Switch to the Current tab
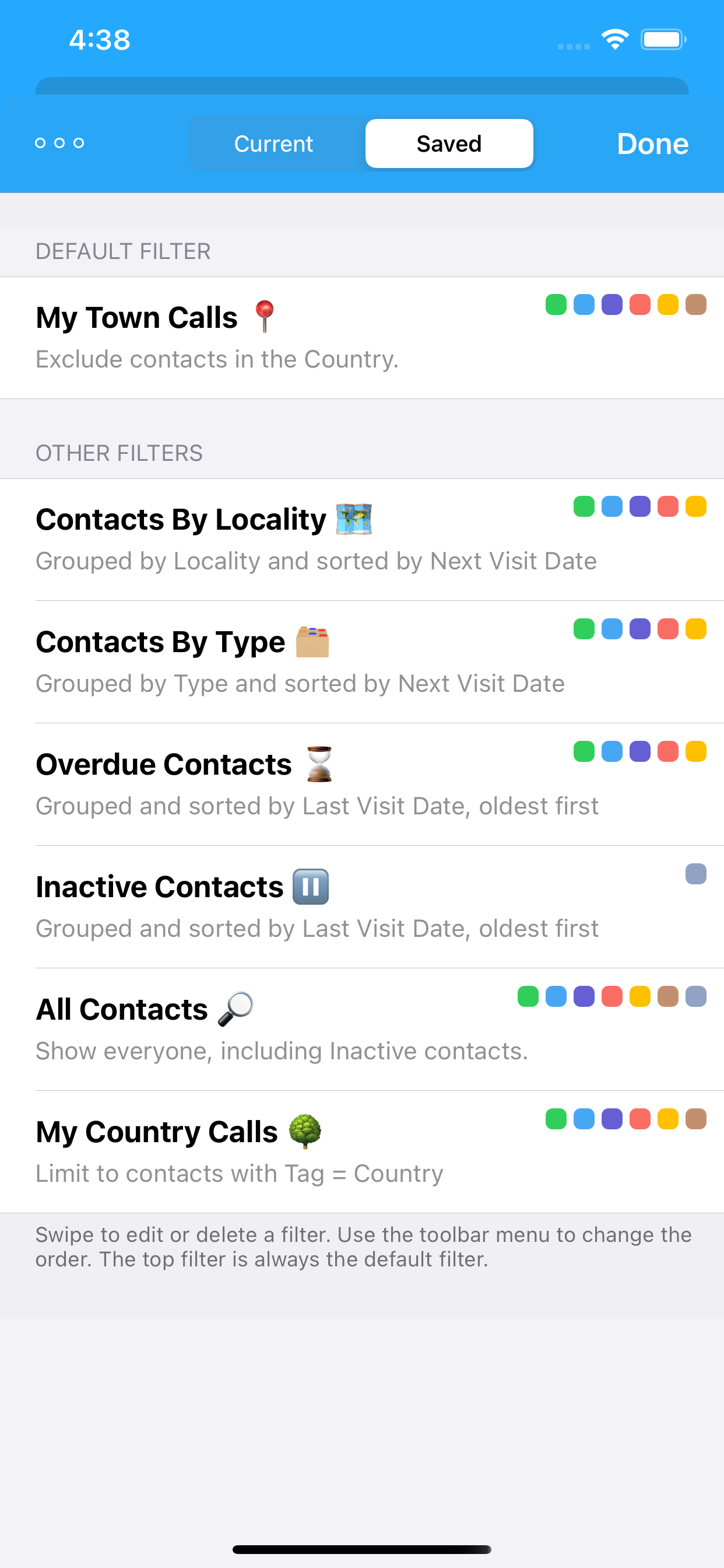 (274, 143)
